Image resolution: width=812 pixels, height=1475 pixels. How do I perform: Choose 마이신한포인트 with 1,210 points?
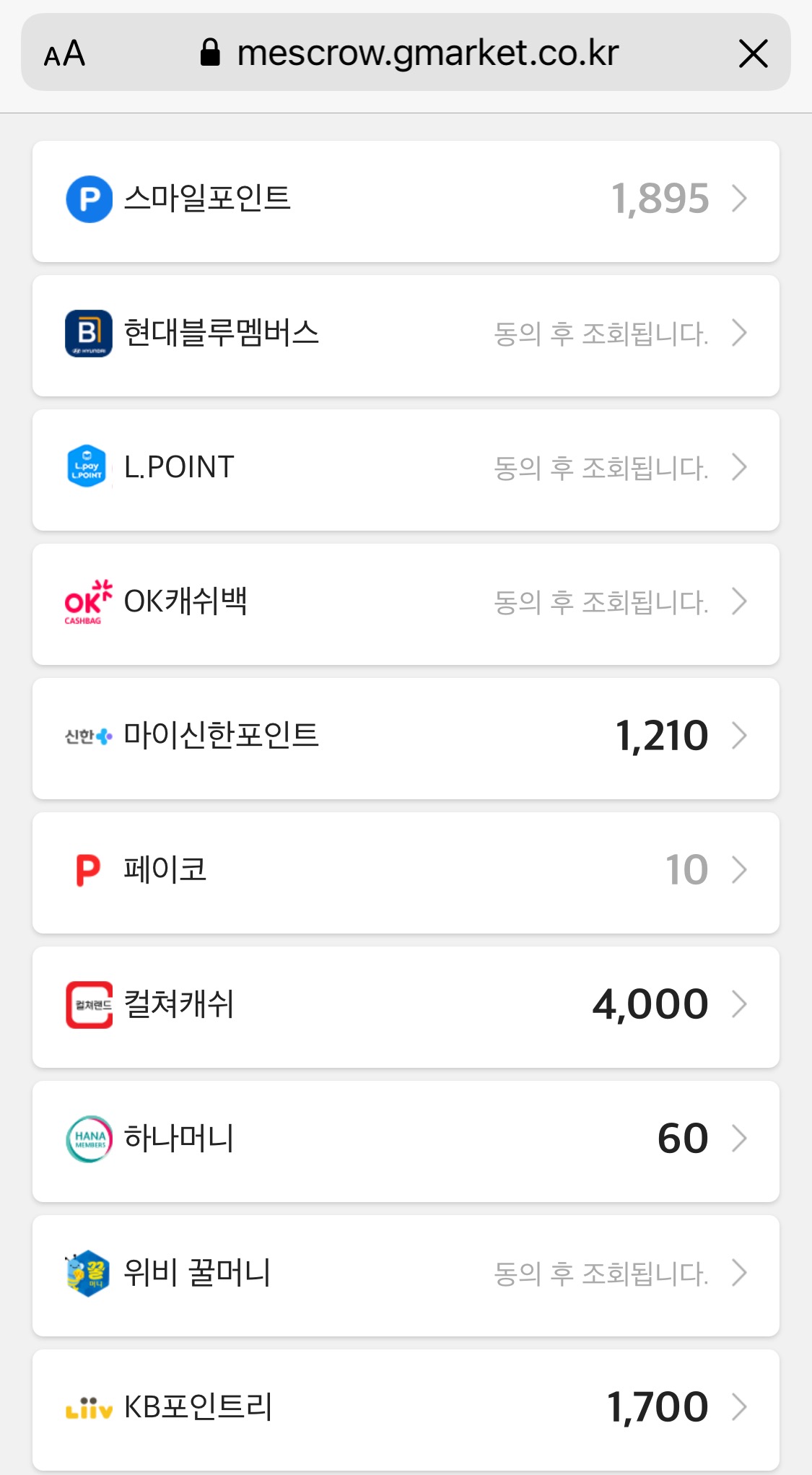[406, 739]
